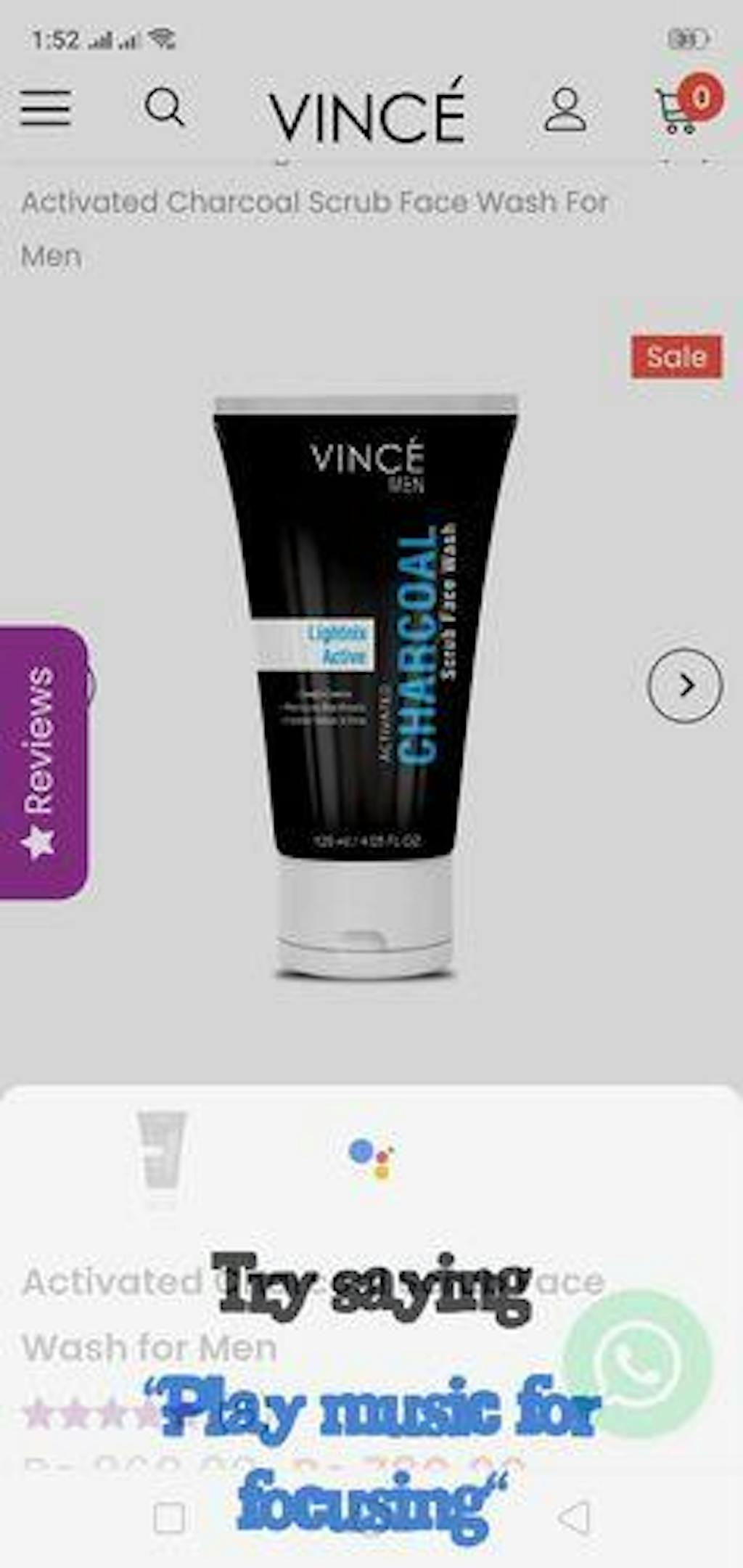Open the hamburger drawer menu
This screenshot has height=1568, width=743.
point(45,108)
